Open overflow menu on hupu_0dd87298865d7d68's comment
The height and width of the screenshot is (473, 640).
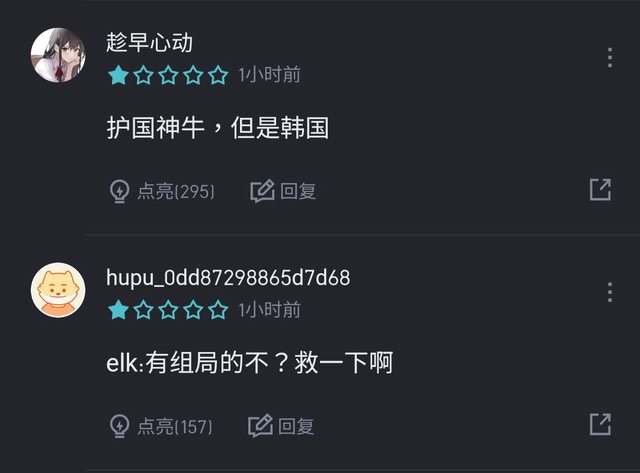pos(609,292)
